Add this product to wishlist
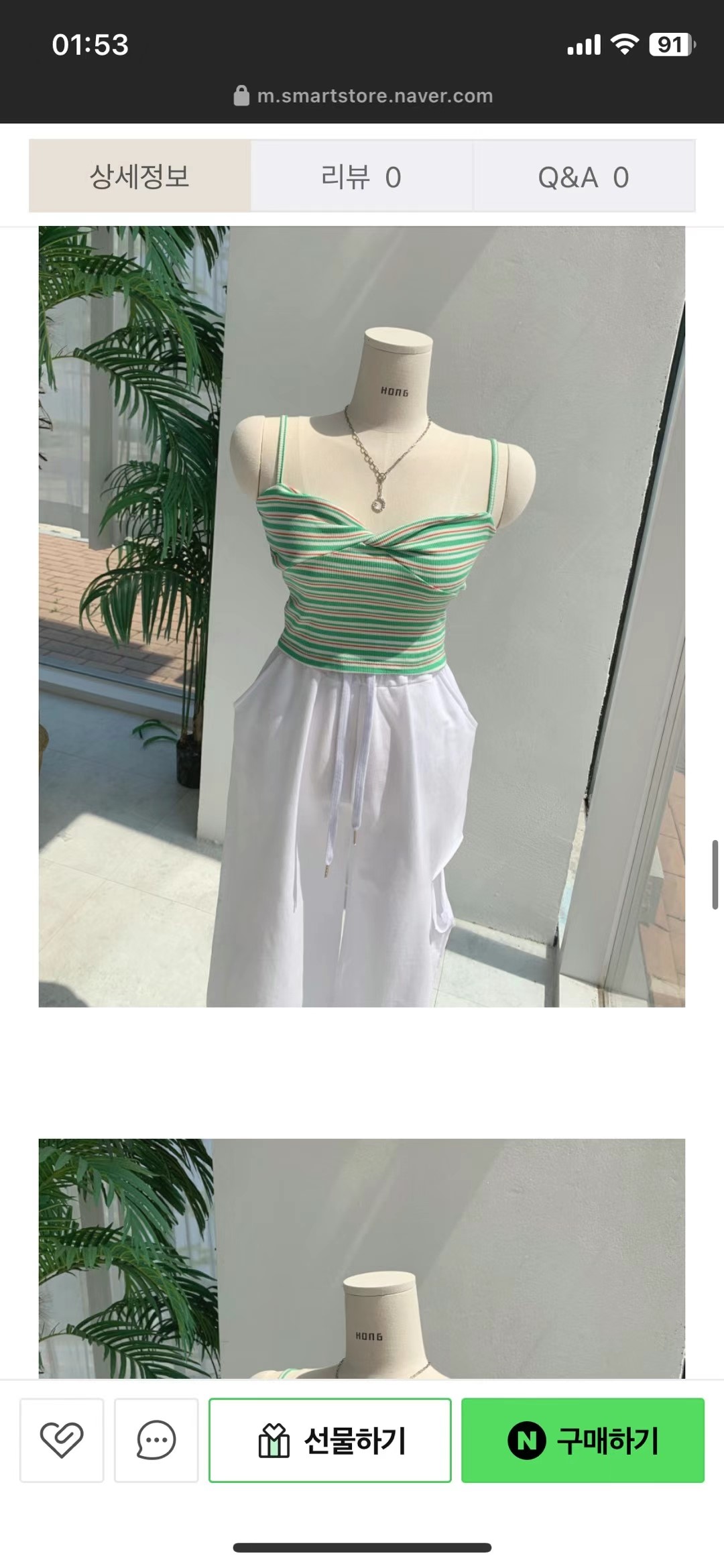 point(62,1439)
